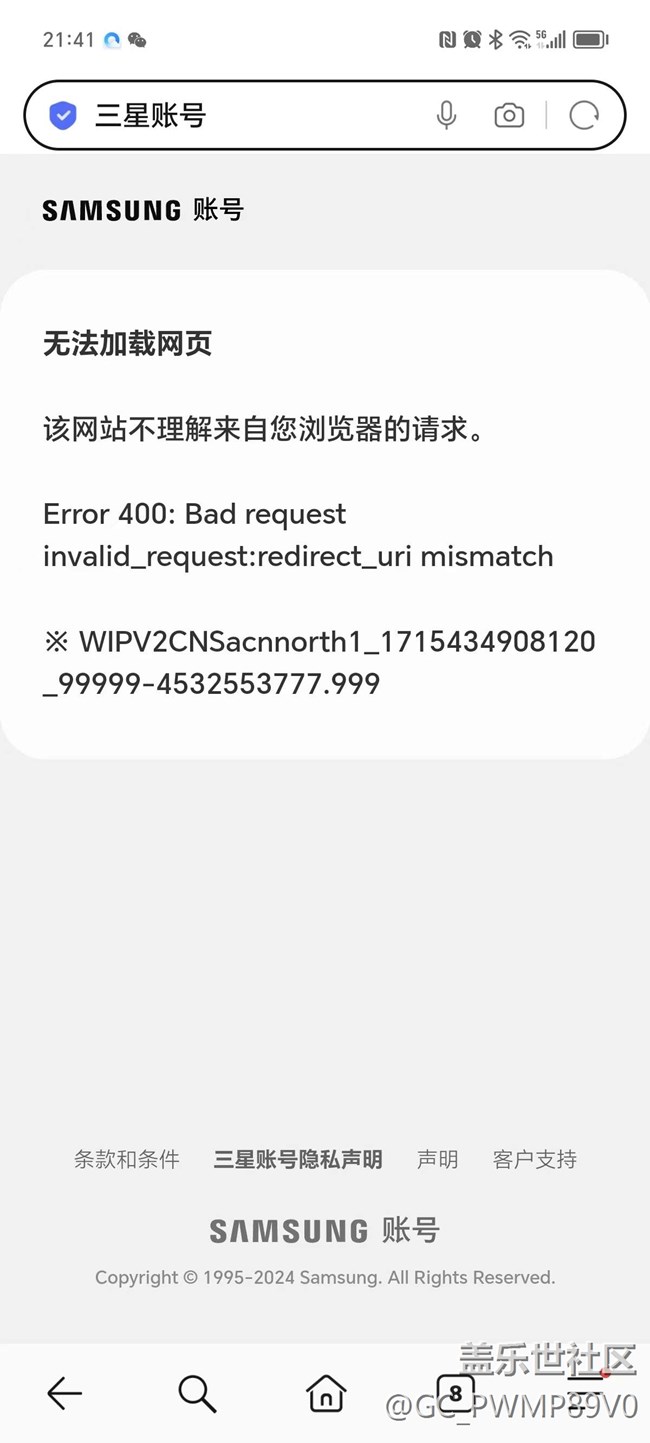Open the 客户支持 link
This screenshot has height=1443, width=650.
(535, 1159)
